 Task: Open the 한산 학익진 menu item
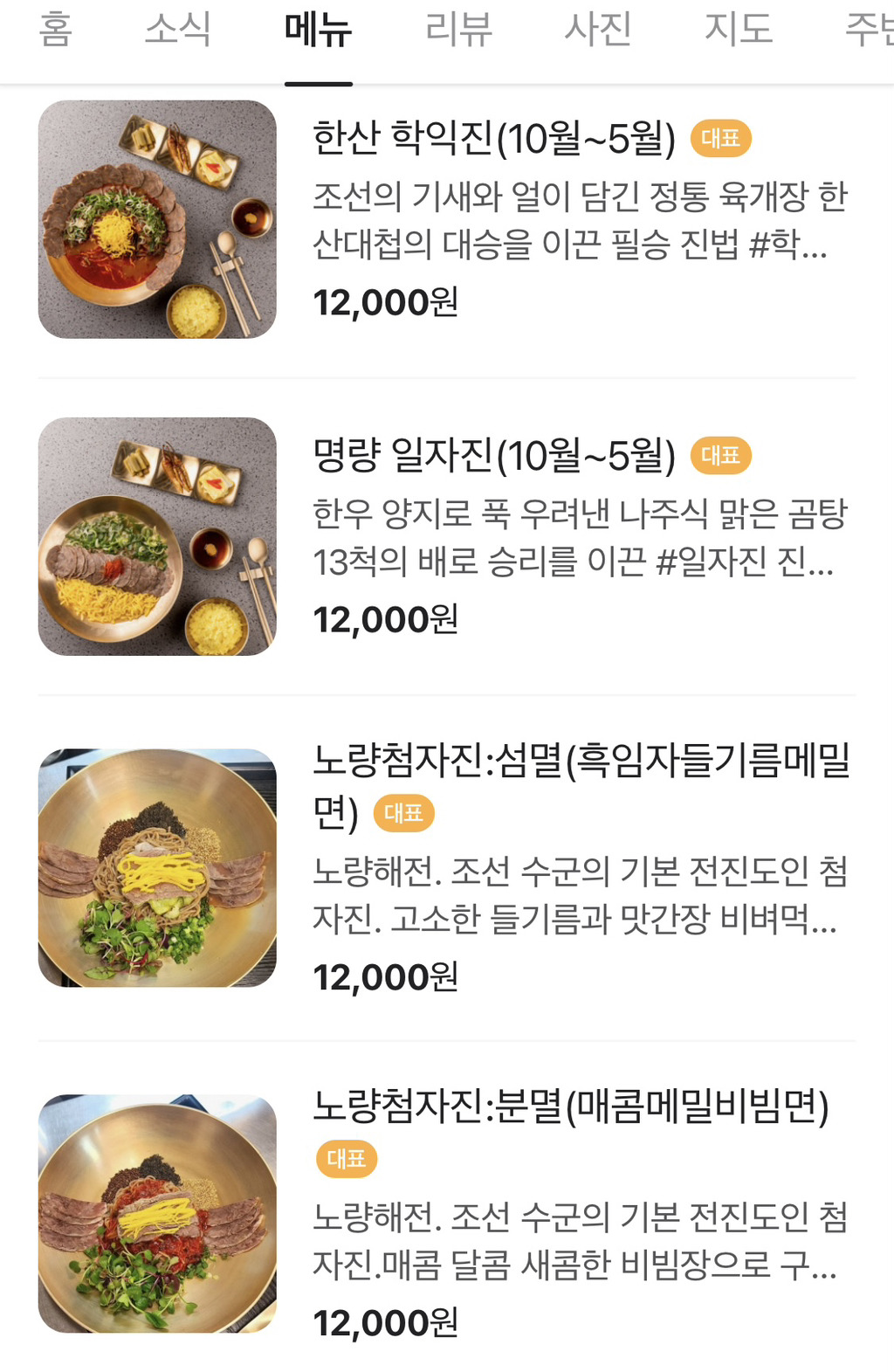coord(494,139)
